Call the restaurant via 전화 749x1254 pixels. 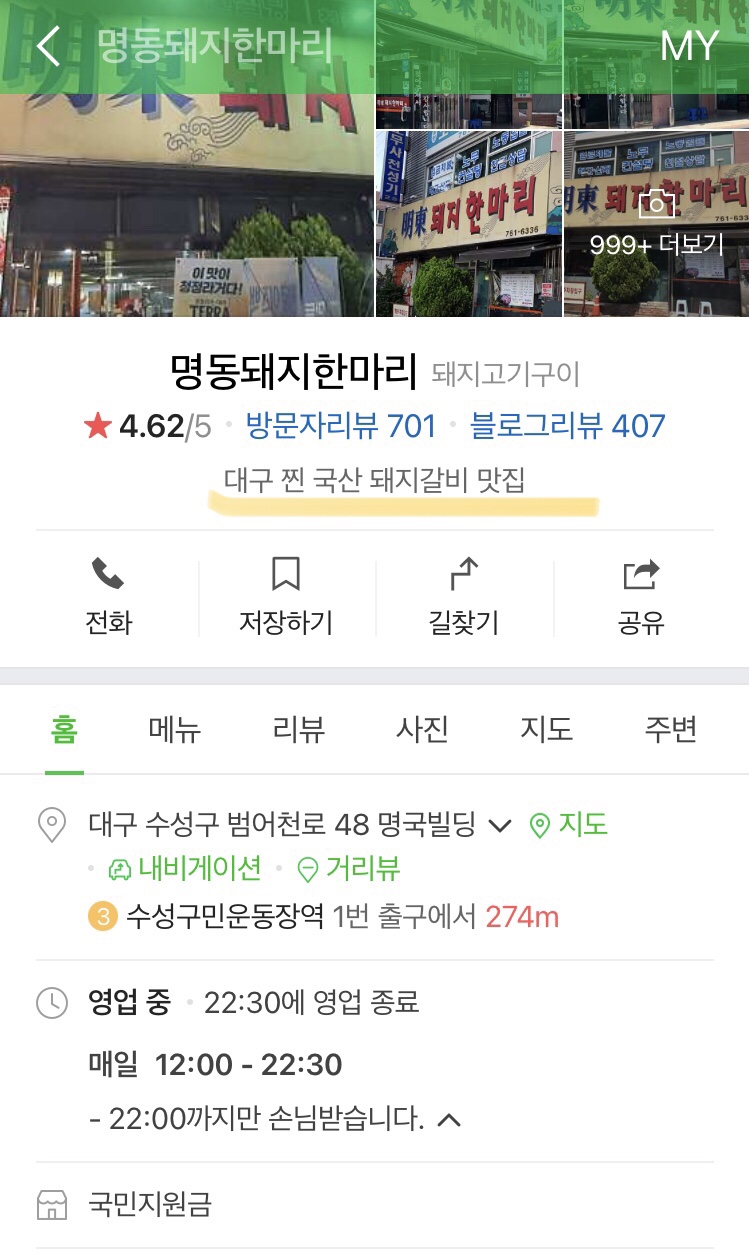[x=108, y=598]
